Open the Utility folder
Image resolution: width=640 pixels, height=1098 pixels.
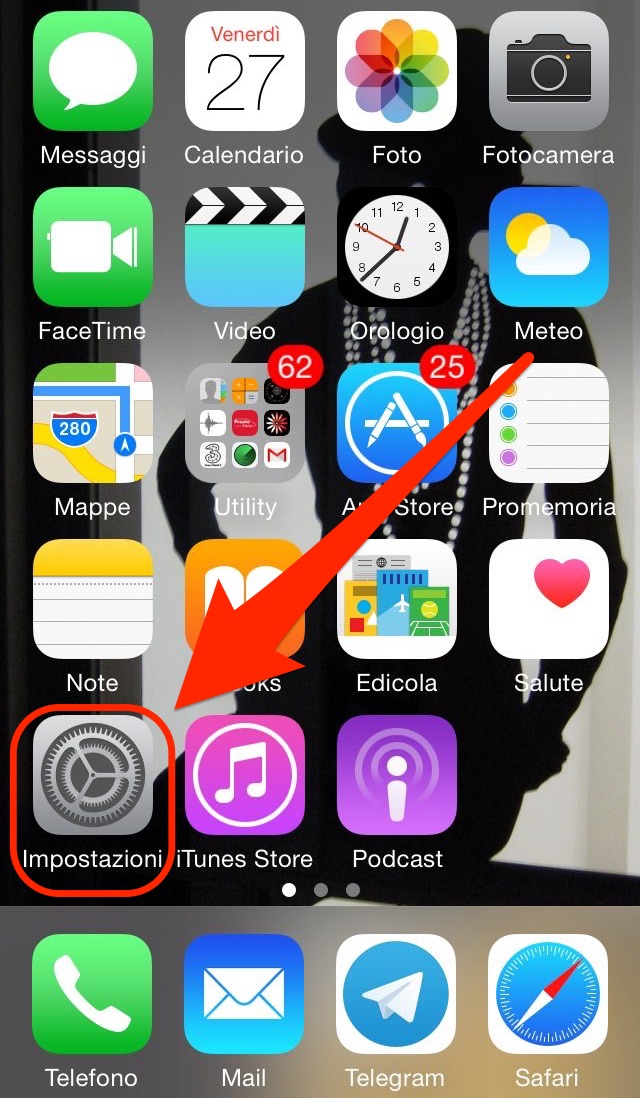(245, 422)
